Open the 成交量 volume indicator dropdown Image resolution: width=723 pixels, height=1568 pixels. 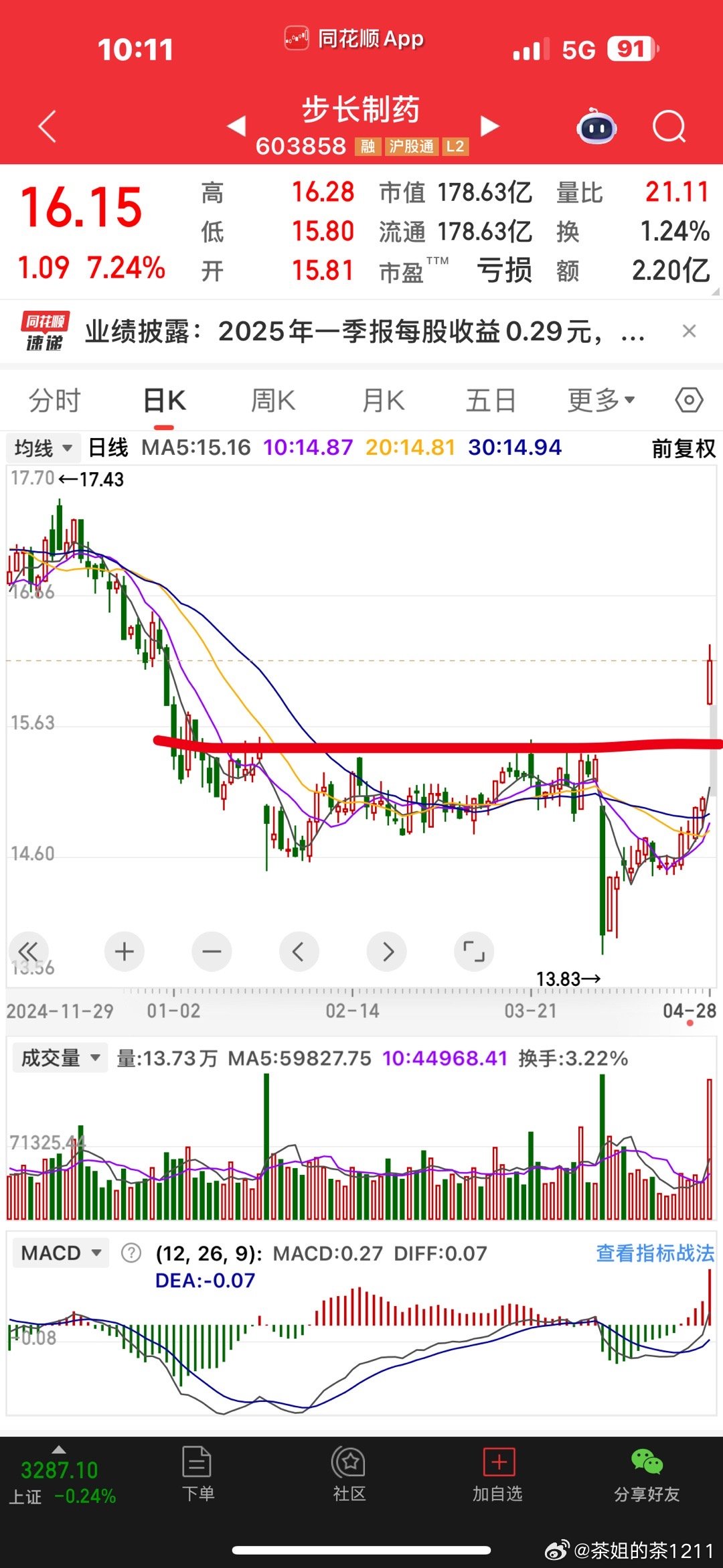[59, 1058]
